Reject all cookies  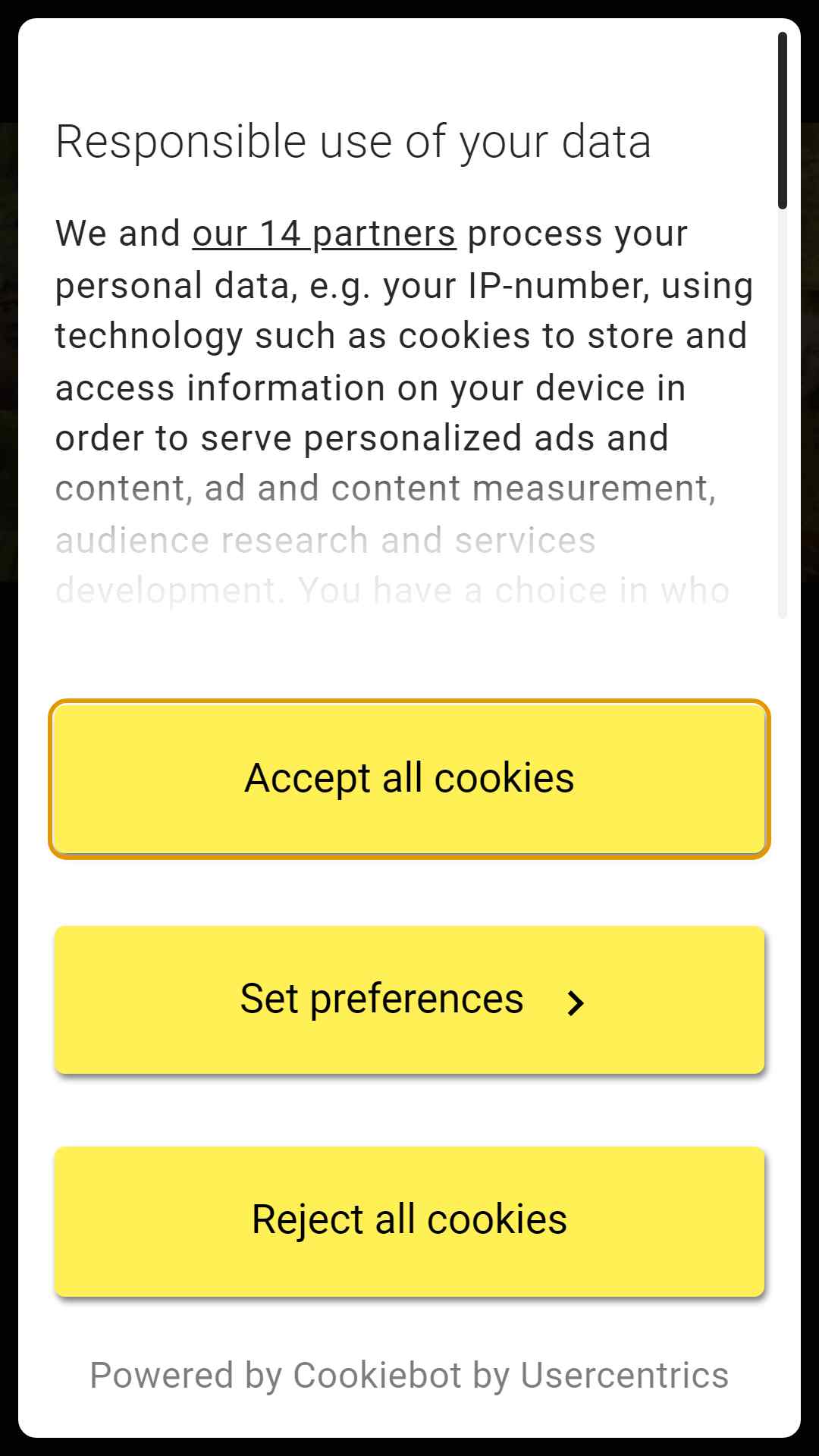(409, 1221)
